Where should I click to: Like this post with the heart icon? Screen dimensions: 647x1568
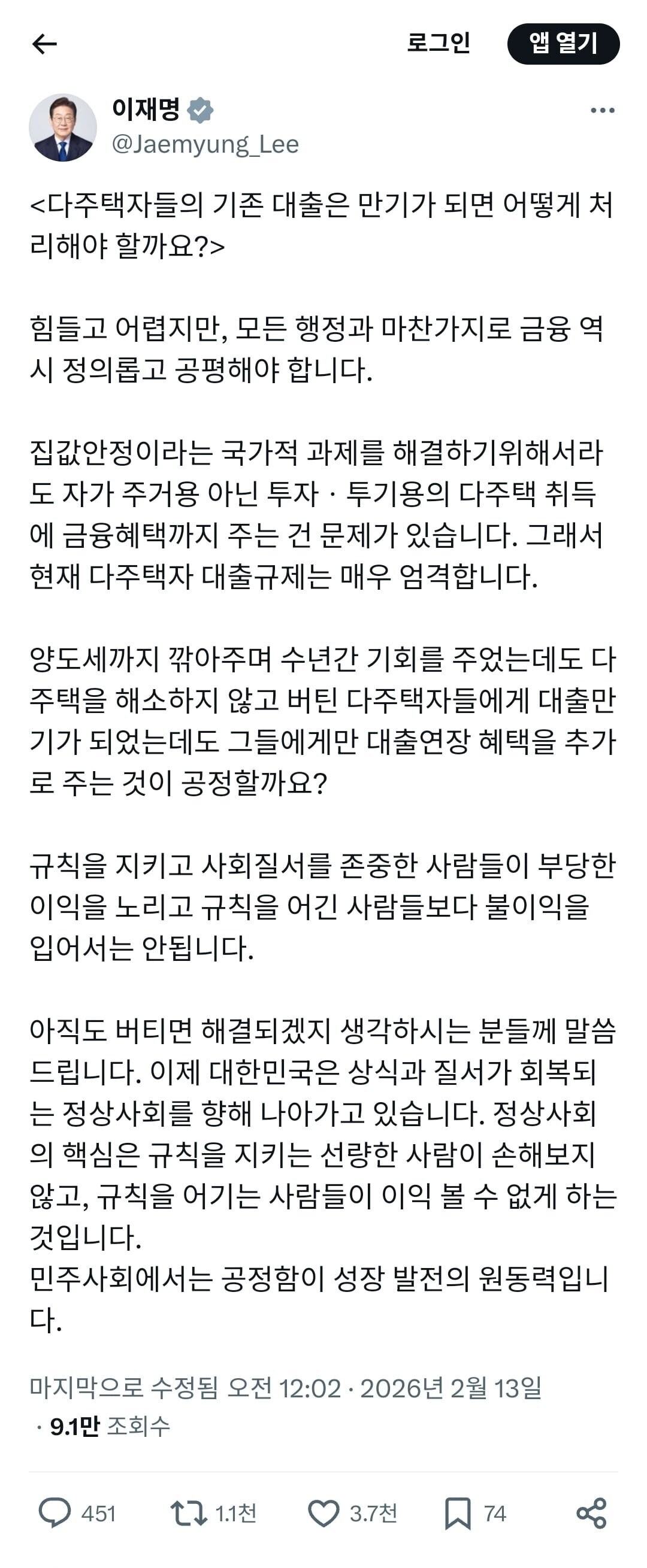[323, 1513]
